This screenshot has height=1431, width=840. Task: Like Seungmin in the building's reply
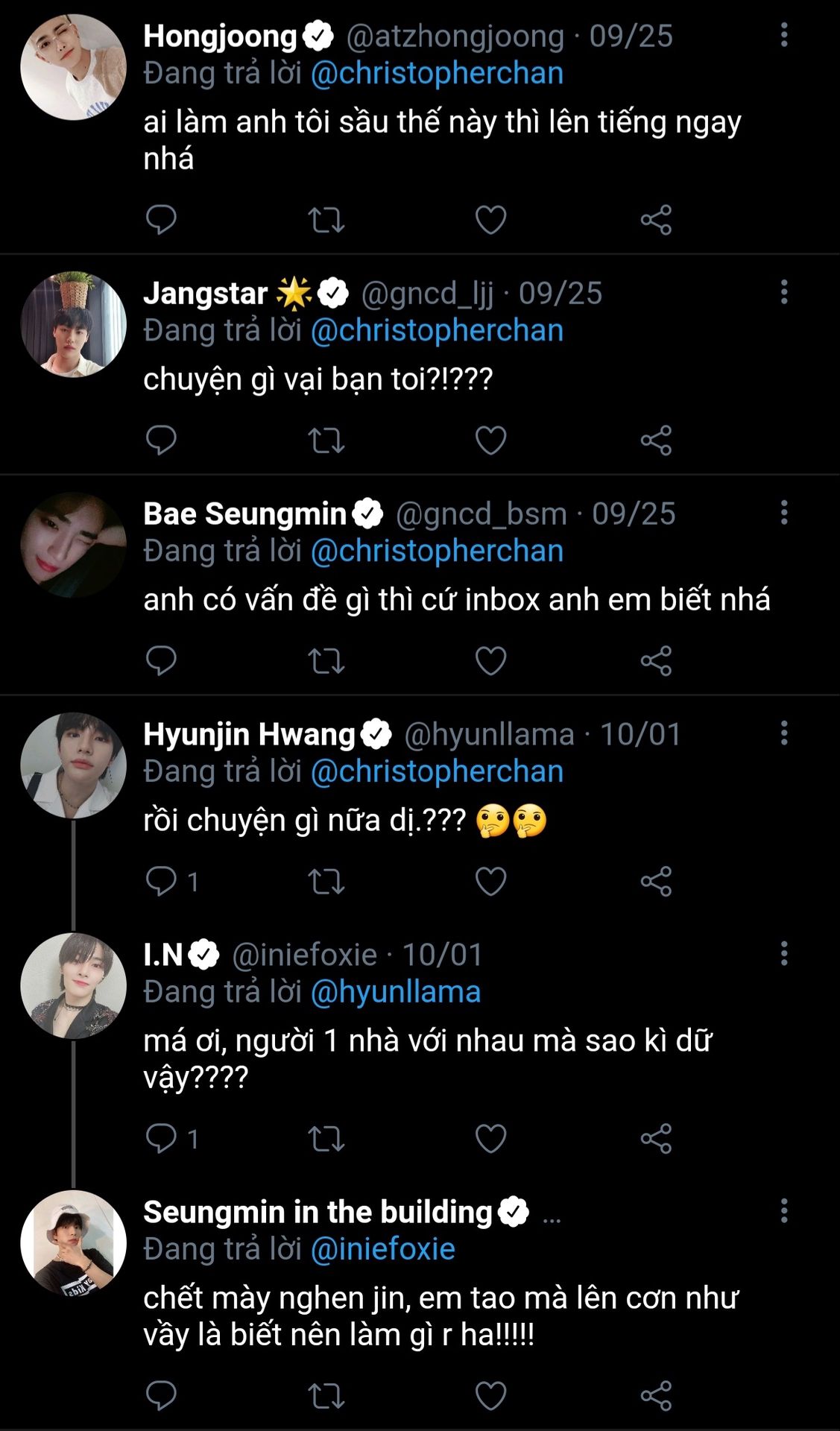490,1396
